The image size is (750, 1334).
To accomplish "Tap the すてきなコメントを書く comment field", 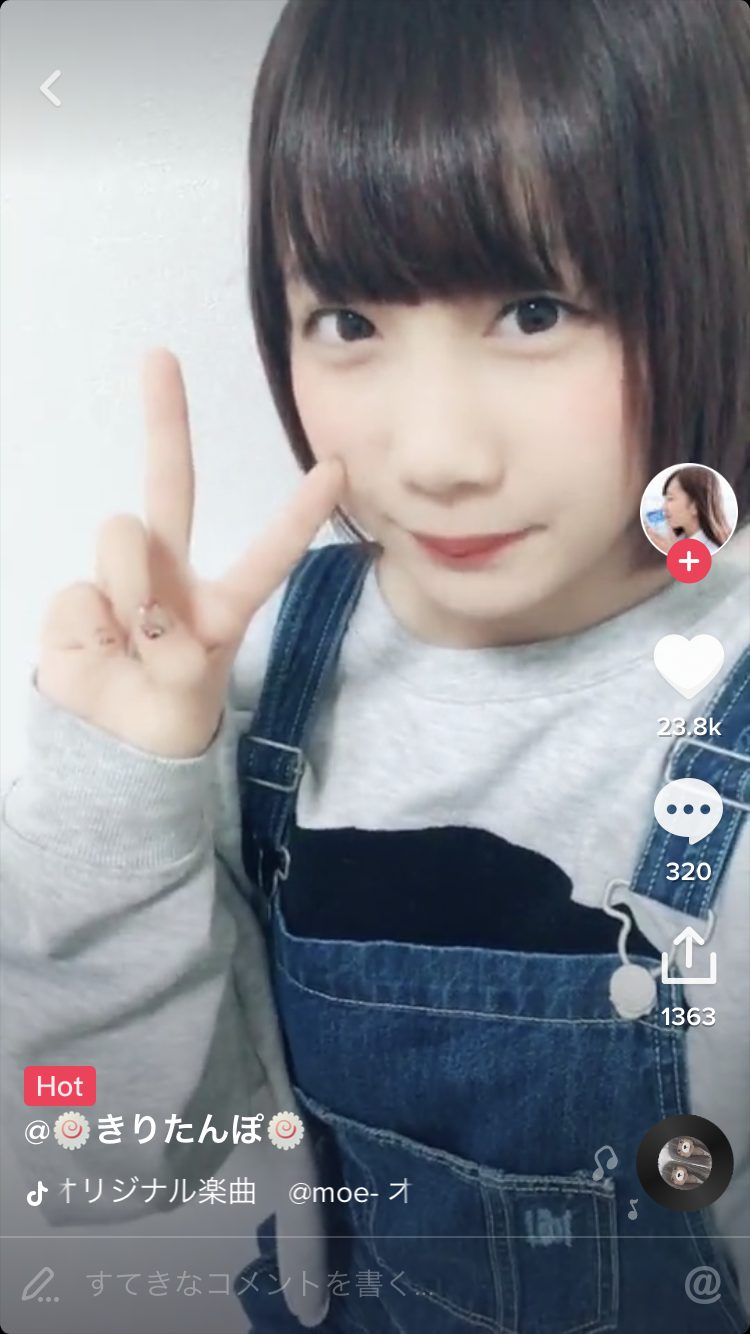I will (260, 1284).
